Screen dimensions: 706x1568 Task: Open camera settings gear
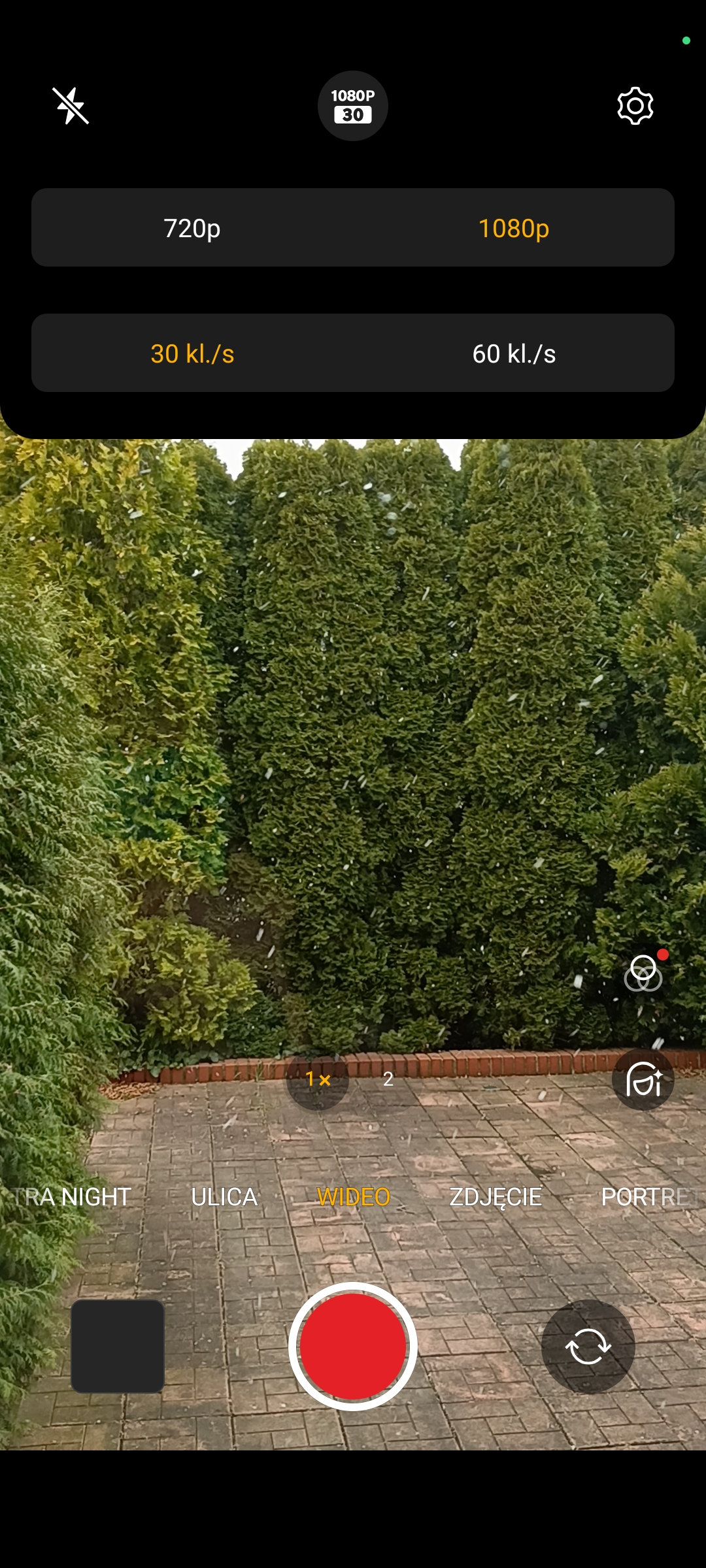coord(635,106)
